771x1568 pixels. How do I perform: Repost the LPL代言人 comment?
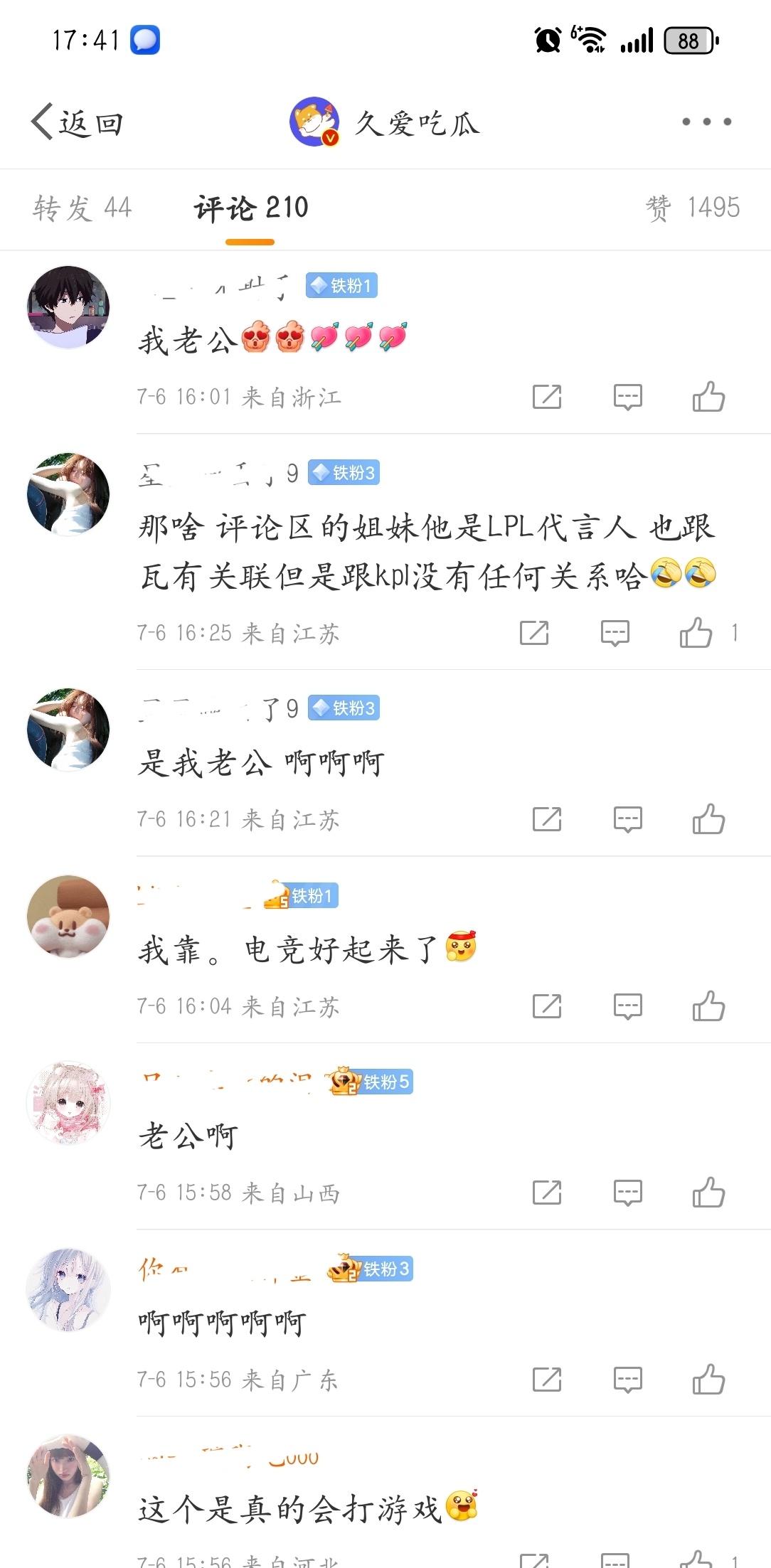[534, 632]
